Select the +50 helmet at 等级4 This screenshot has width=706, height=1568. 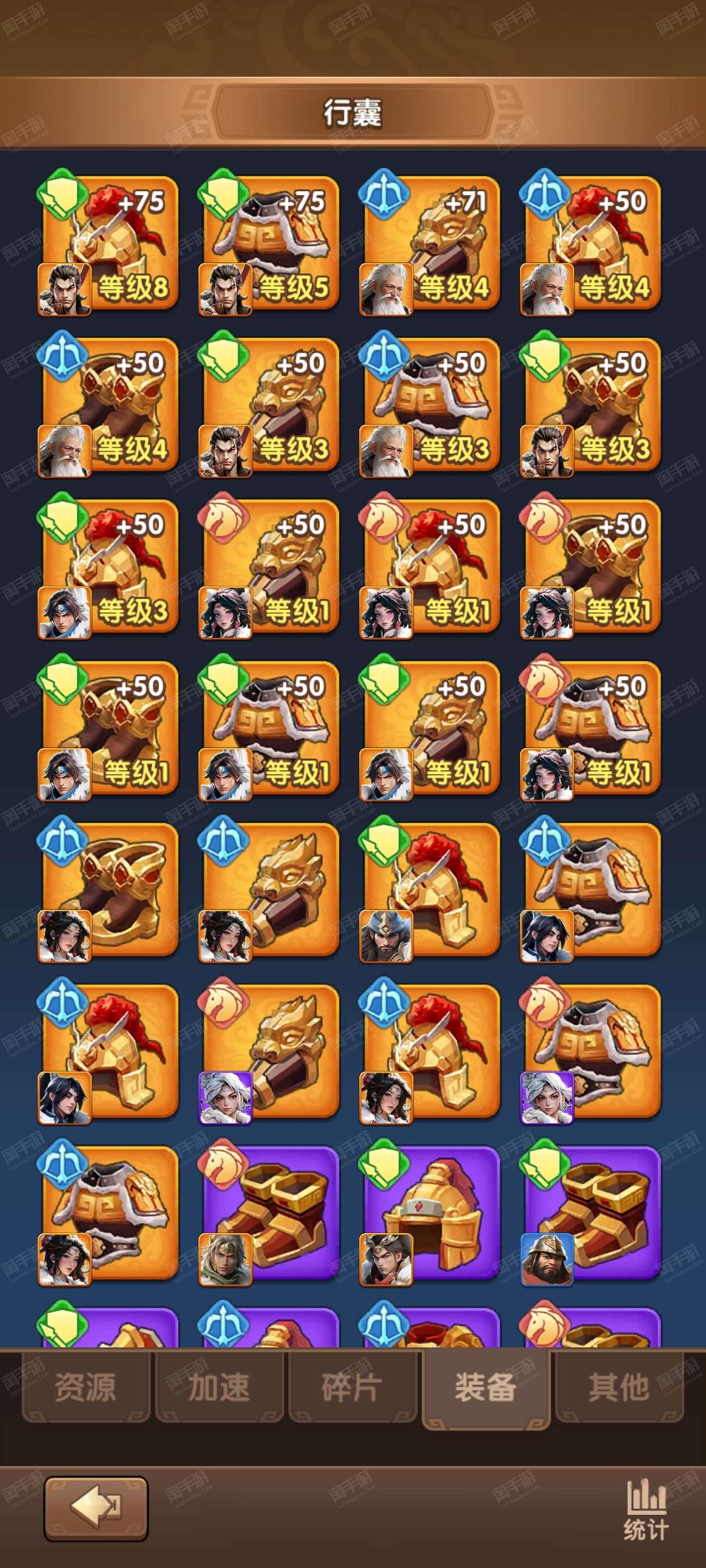coord(591,244)
